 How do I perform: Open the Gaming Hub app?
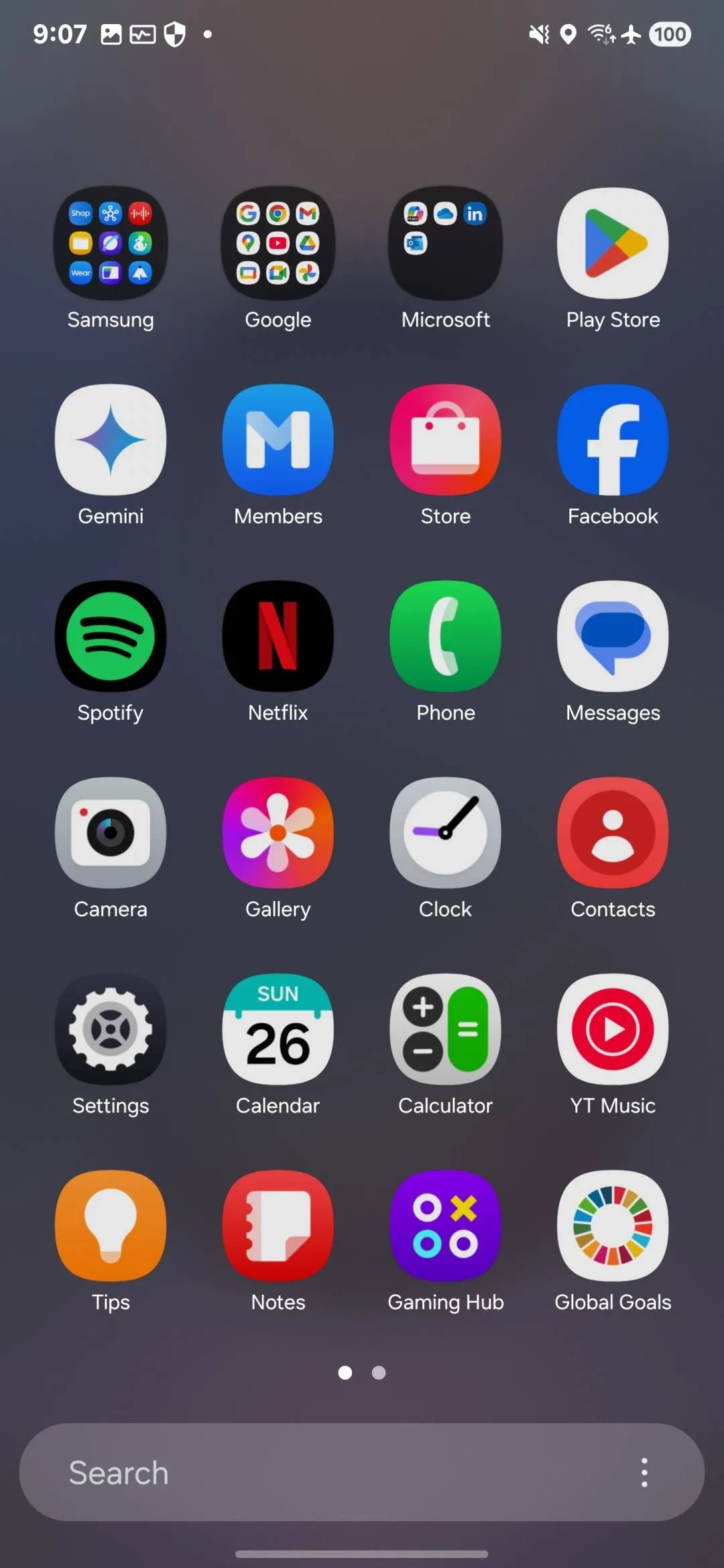(446, 1225)
